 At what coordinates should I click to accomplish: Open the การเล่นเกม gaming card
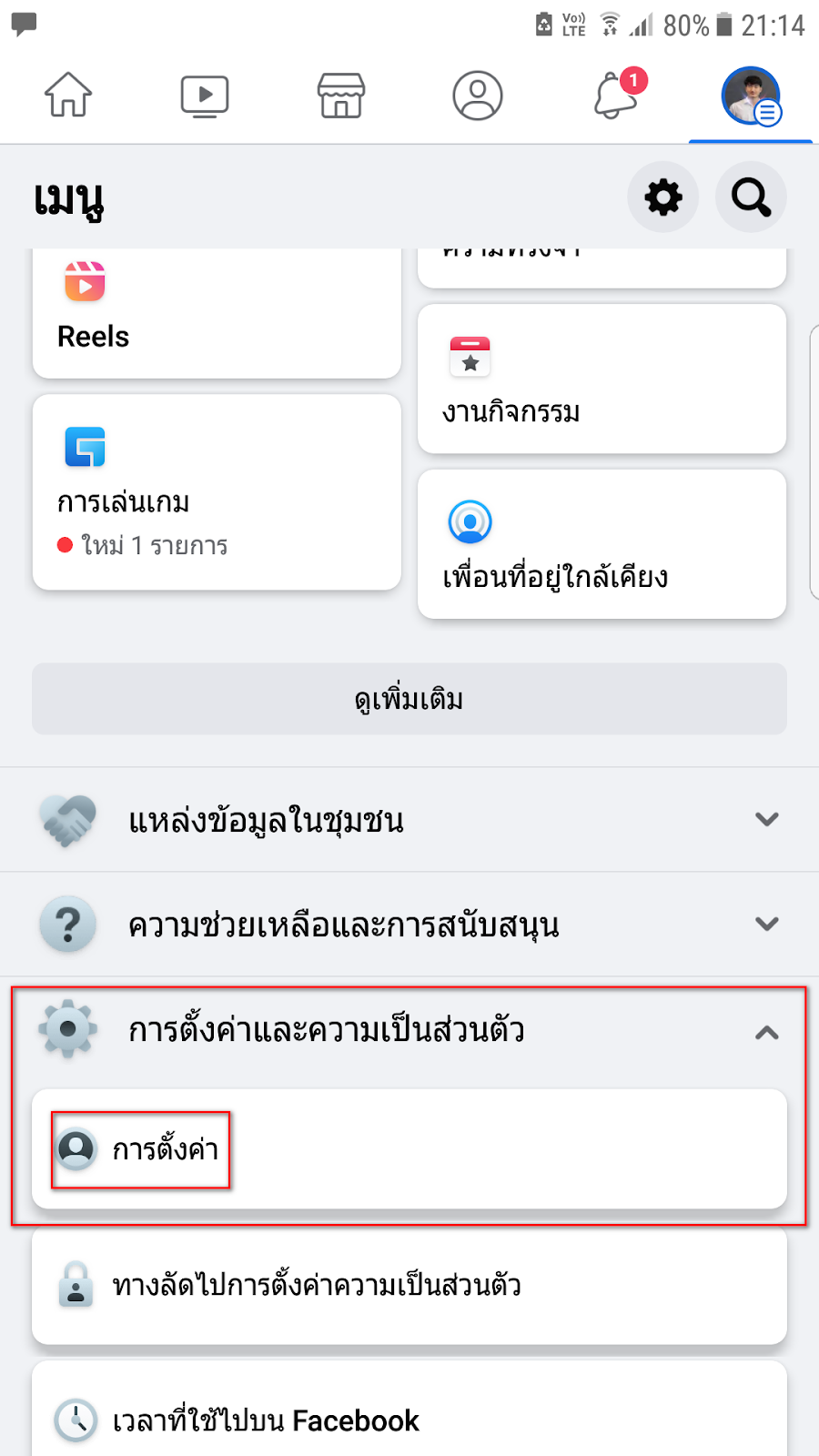click(217, 492)
